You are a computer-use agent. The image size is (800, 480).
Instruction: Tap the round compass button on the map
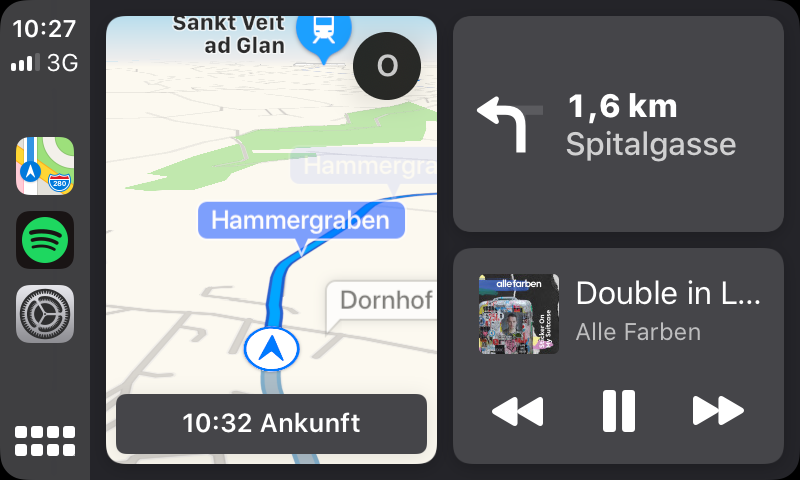point(387,66)
